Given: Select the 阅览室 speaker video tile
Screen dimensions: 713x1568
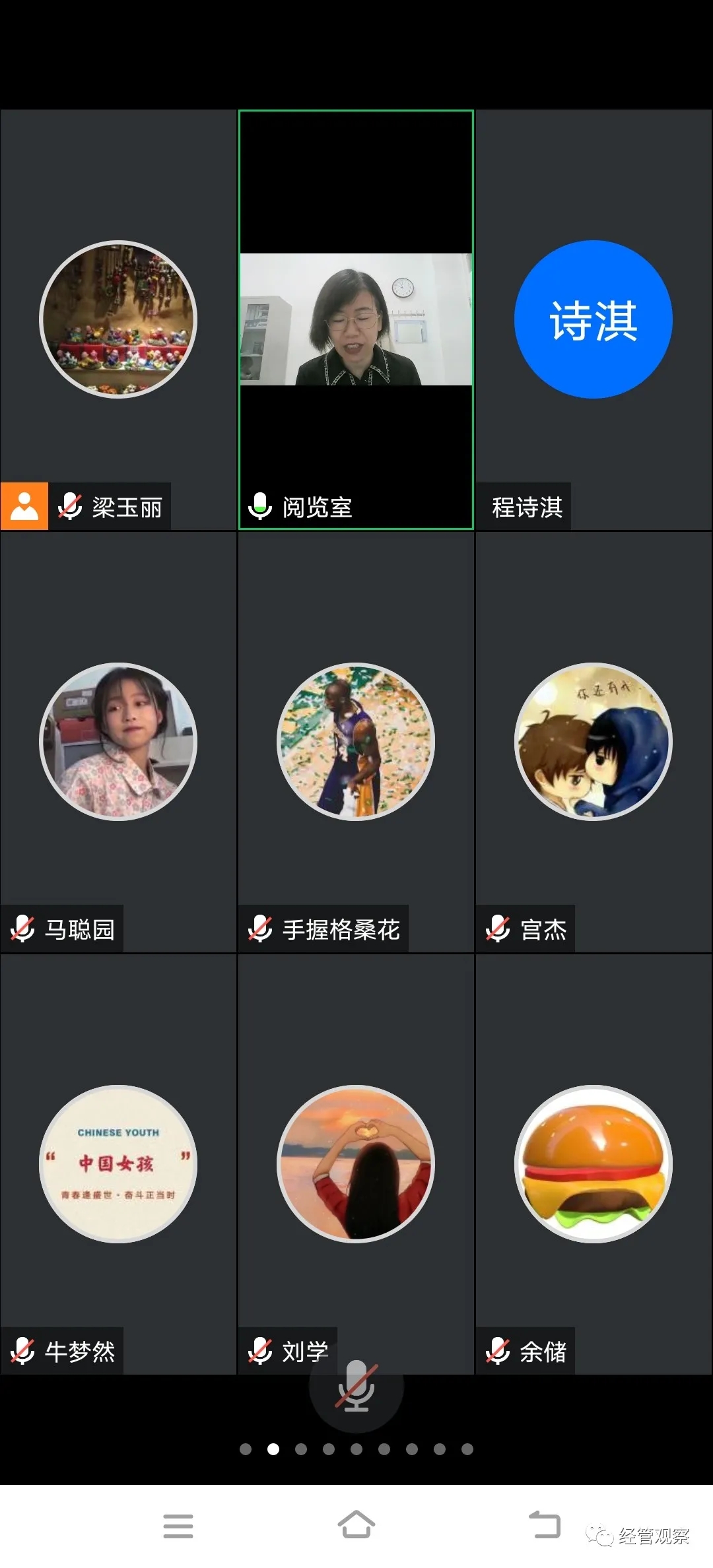Looking at the screenshot, I should tap(356, 319).
